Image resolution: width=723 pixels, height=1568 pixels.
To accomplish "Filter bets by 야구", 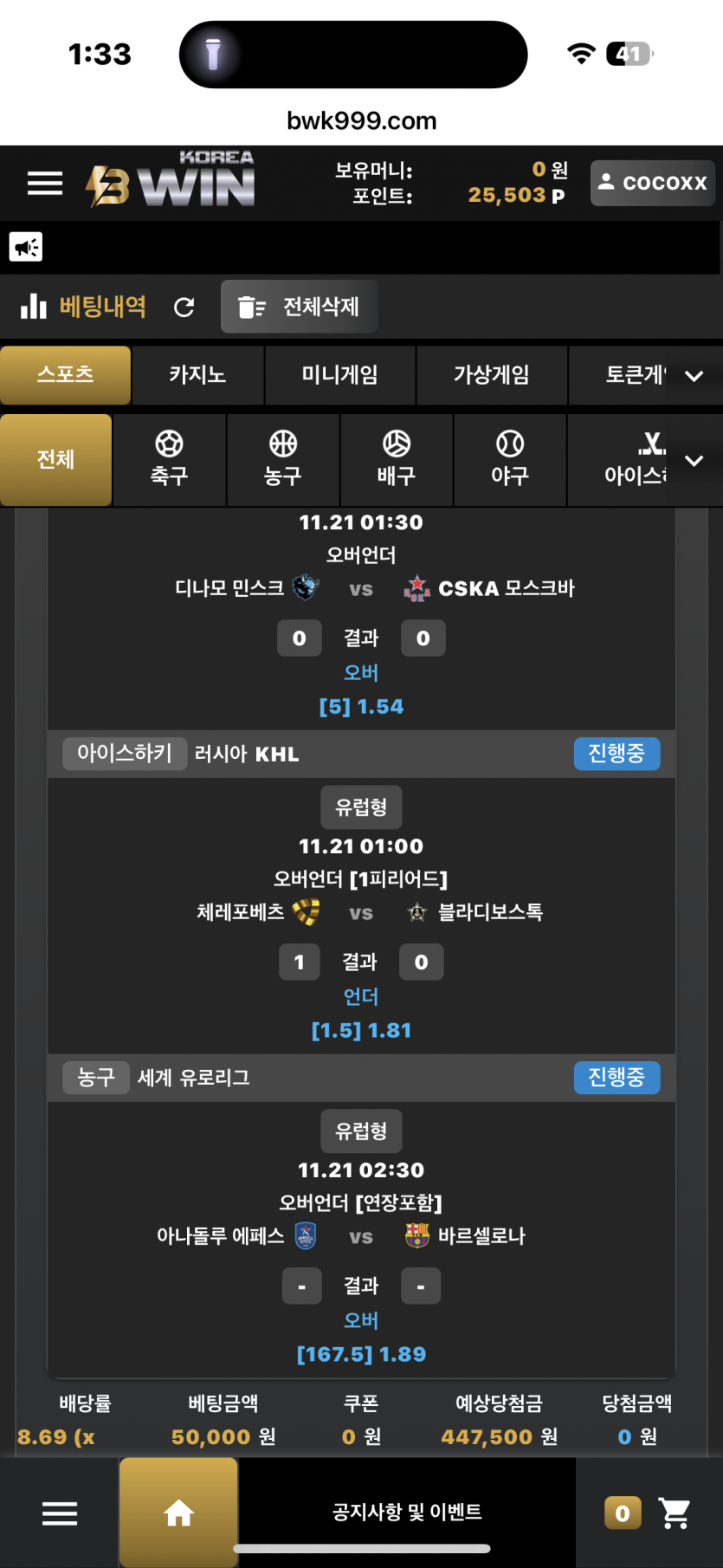I will (510, 460).
